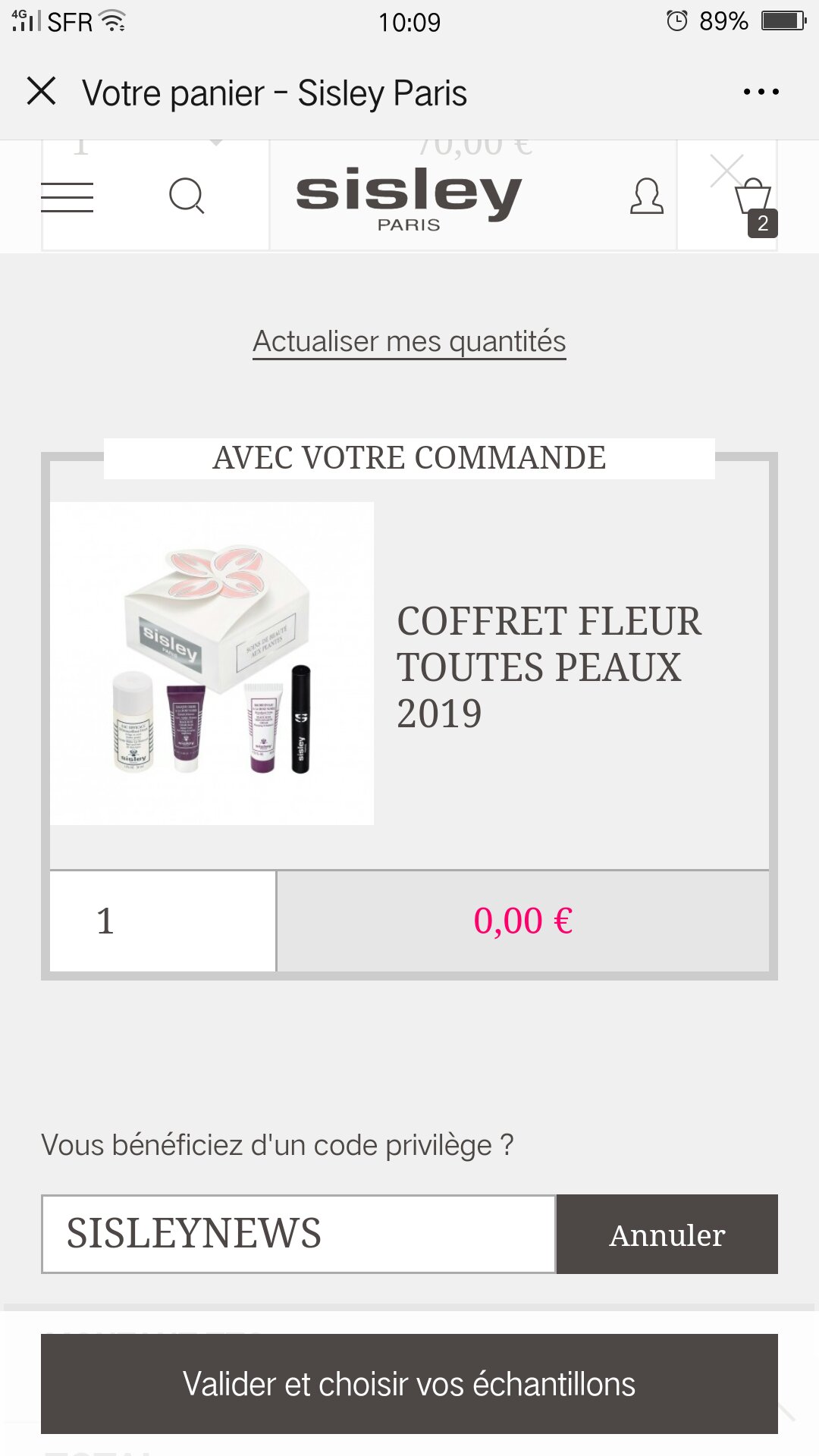Viewport: 819px width, 1456px height.
Task: Tap Annuler to remove the code
Action: click(667, 1234)
